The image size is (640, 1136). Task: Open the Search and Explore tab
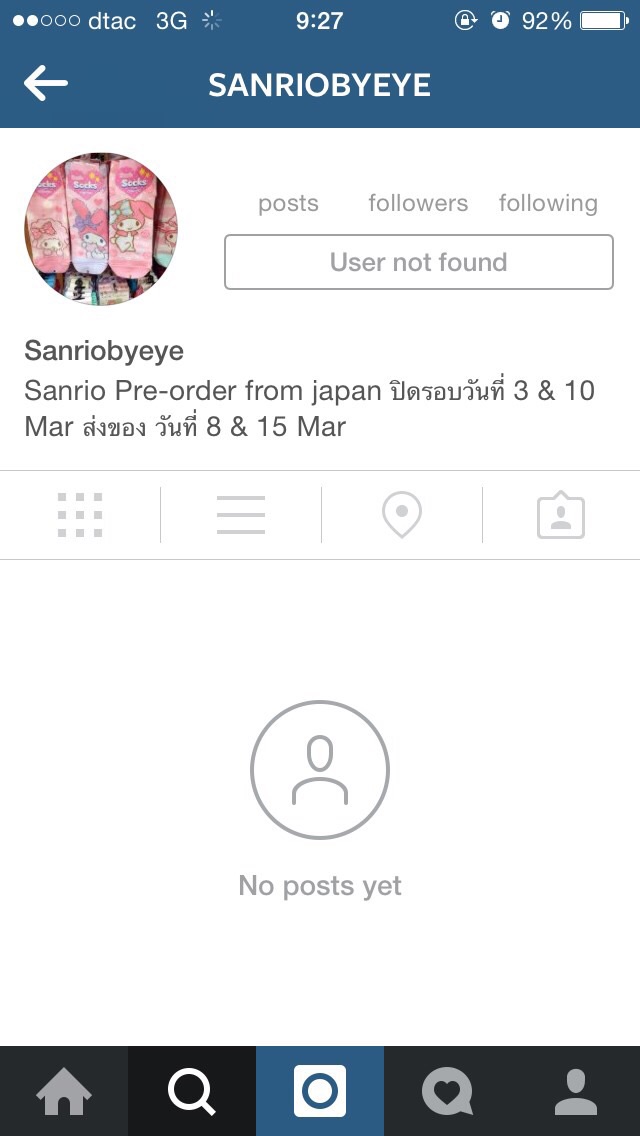tap(192, 1091)
